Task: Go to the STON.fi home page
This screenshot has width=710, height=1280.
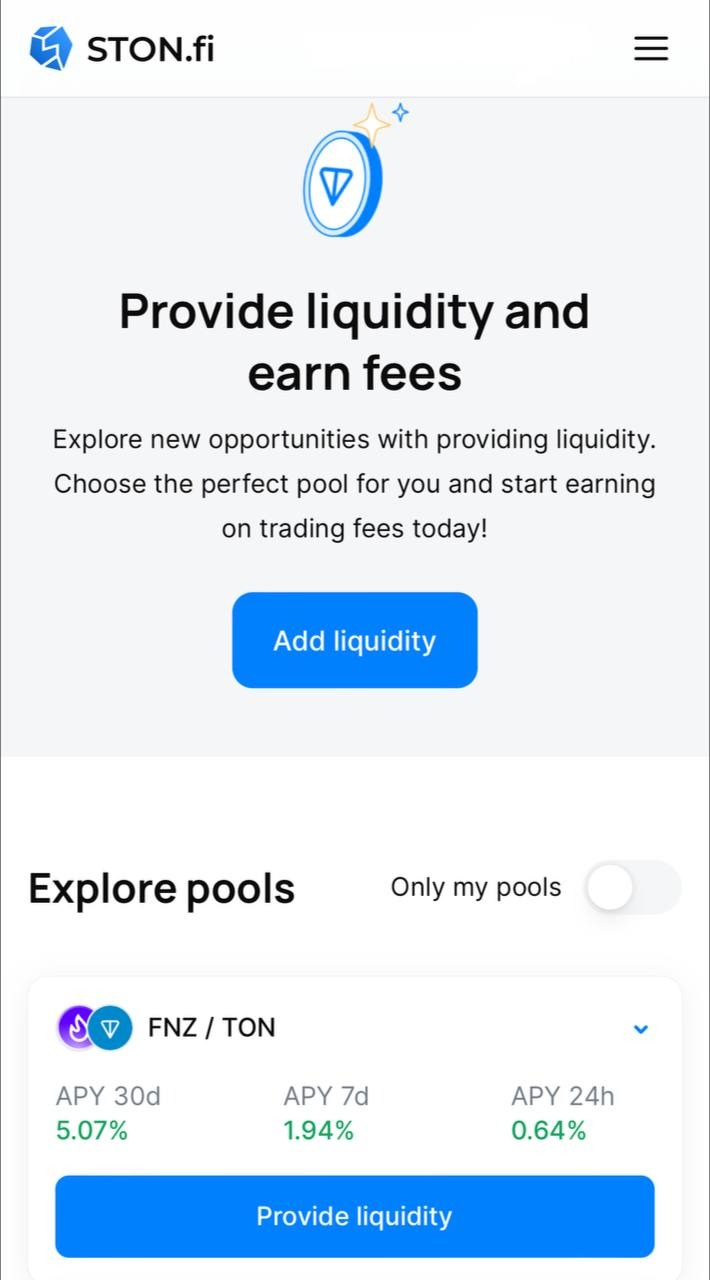Action: click(x=122, y=48)
